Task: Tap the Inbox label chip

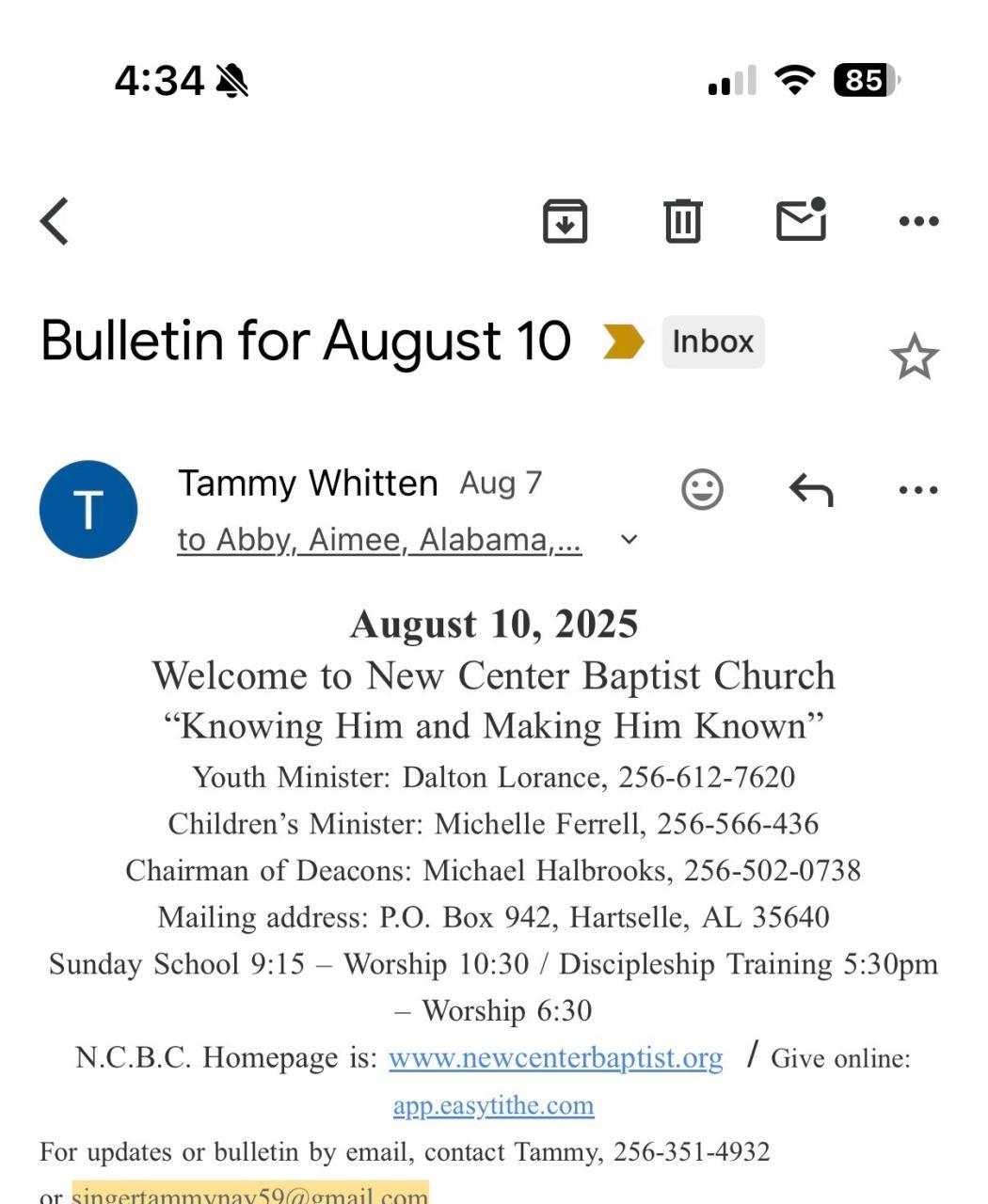Action: tap(713, 341)
